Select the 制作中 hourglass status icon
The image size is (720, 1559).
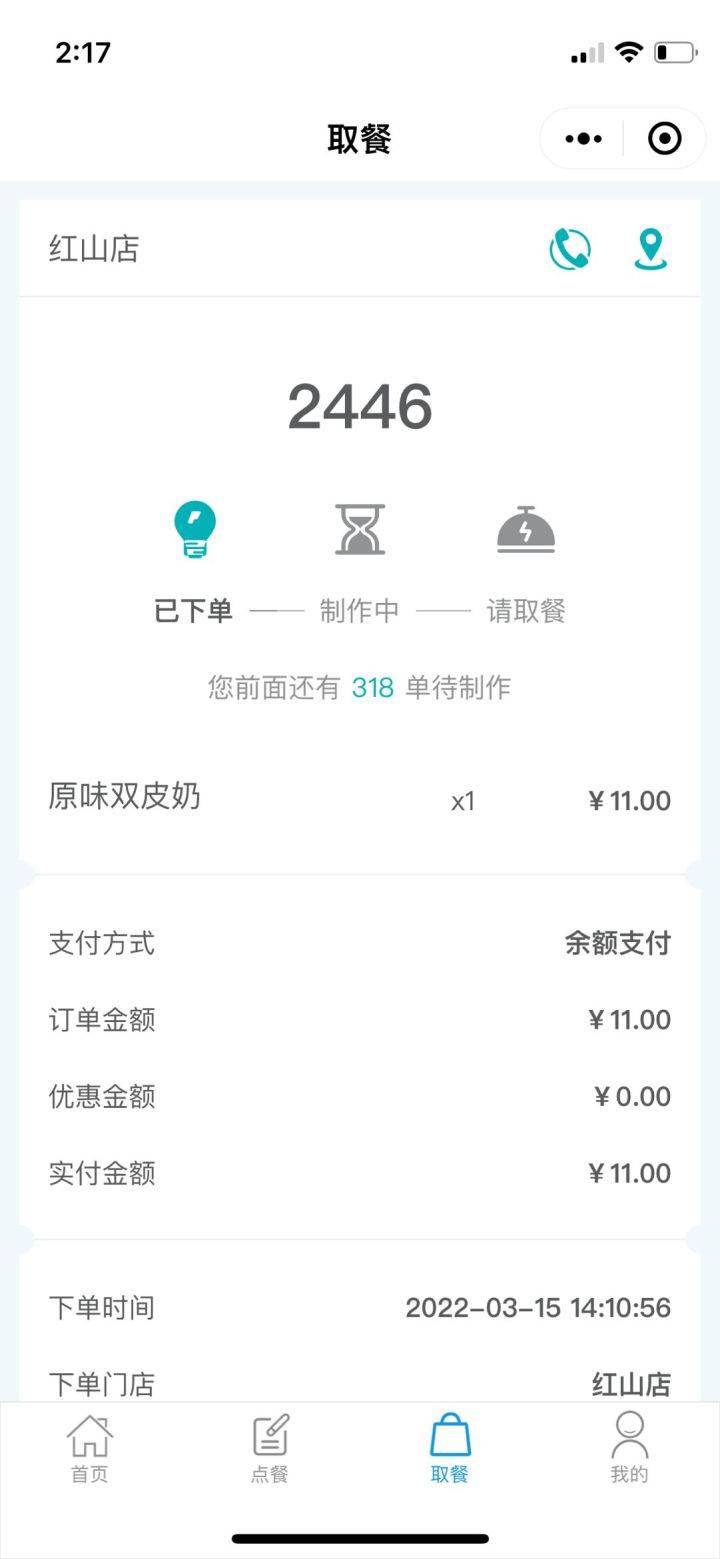[360, 528]
